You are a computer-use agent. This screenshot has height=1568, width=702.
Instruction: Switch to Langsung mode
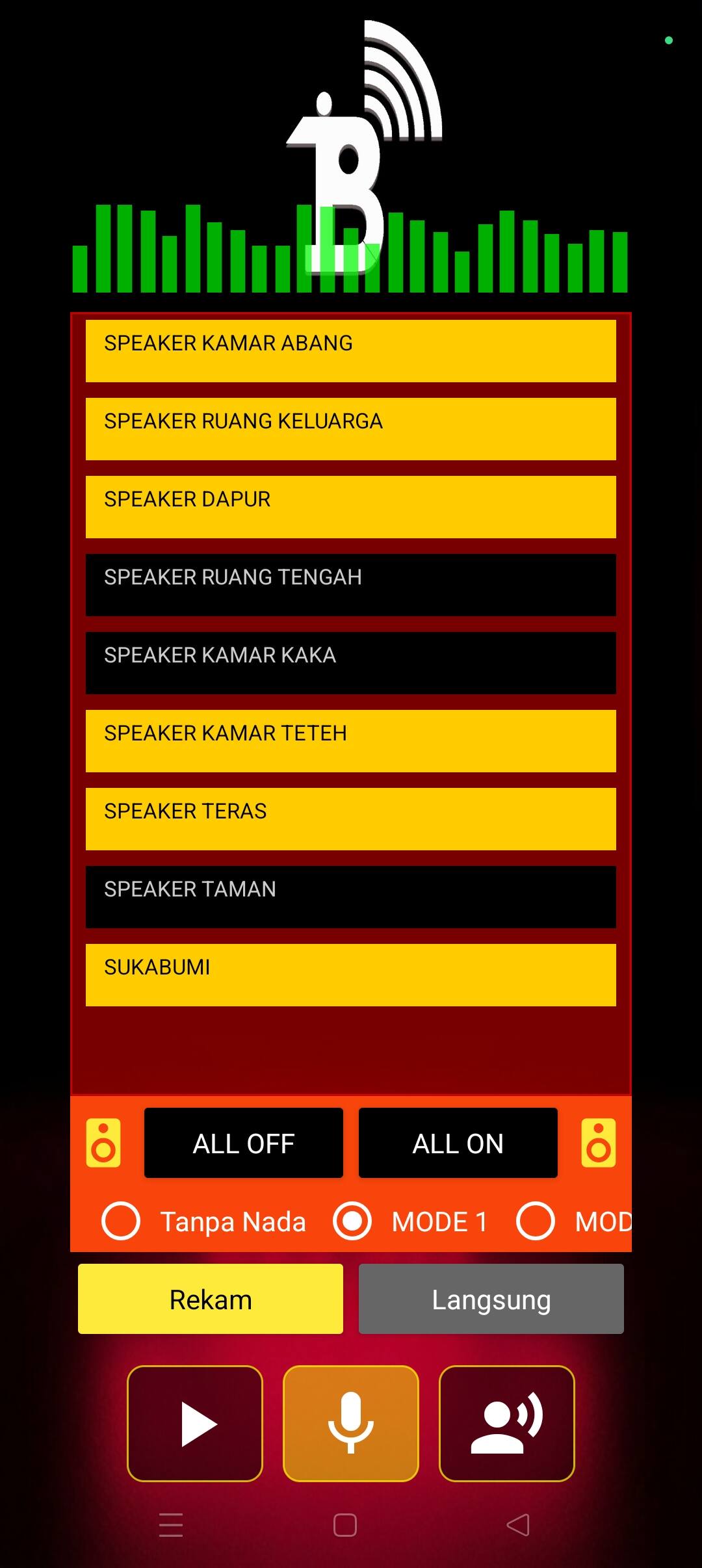(x=491, y=1299)
